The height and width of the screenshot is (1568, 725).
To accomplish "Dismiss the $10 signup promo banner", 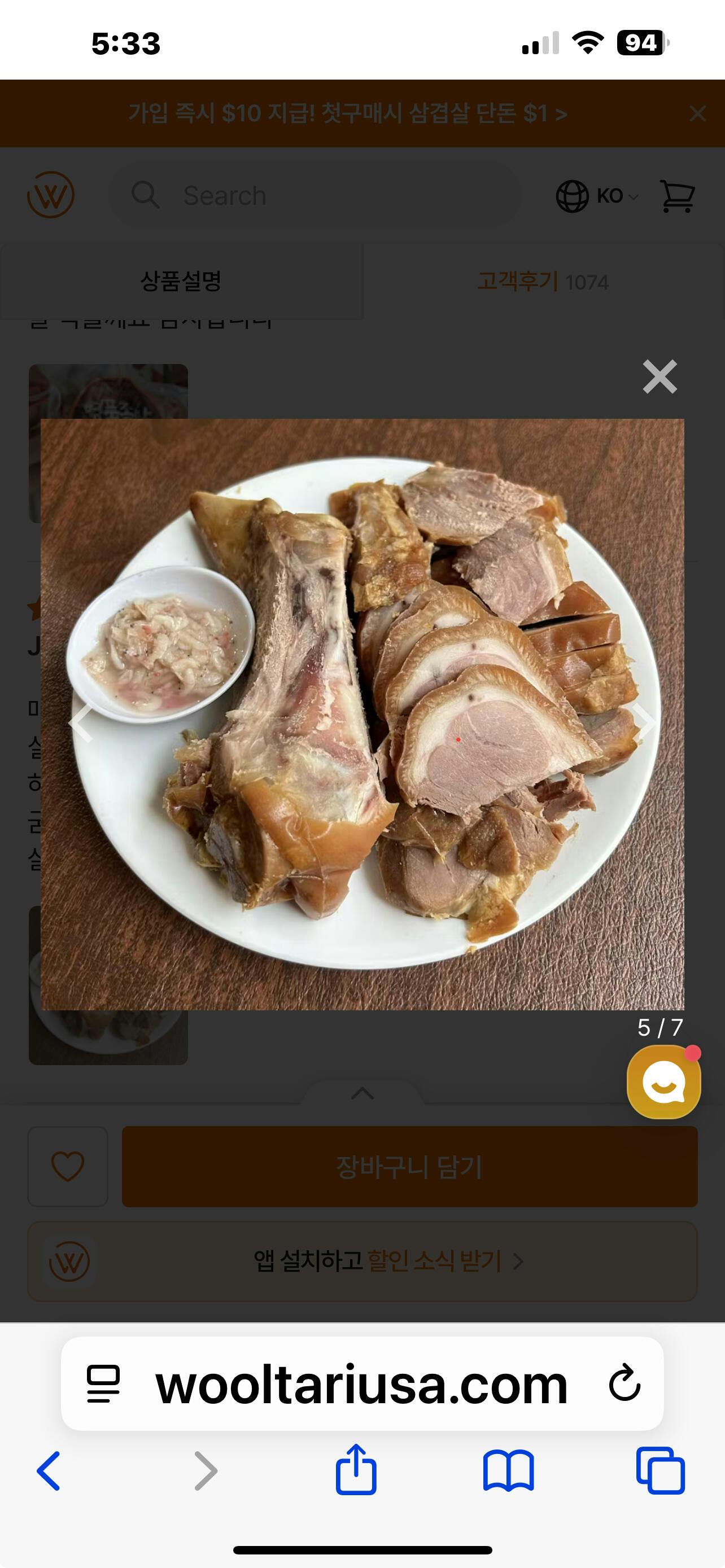I will [697, 114].
